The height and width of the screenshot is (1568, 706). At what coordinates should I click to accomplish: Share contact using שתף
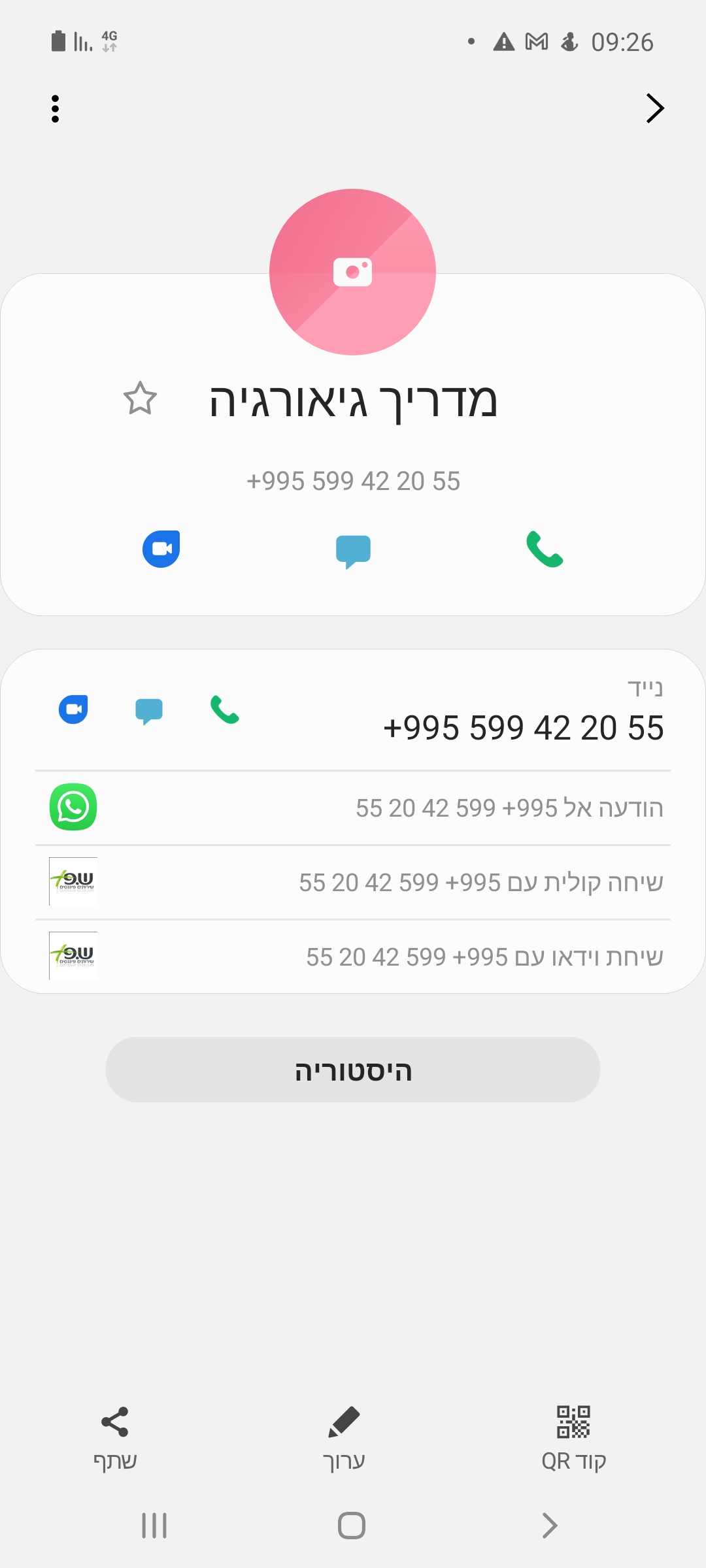click(115, 1437)
